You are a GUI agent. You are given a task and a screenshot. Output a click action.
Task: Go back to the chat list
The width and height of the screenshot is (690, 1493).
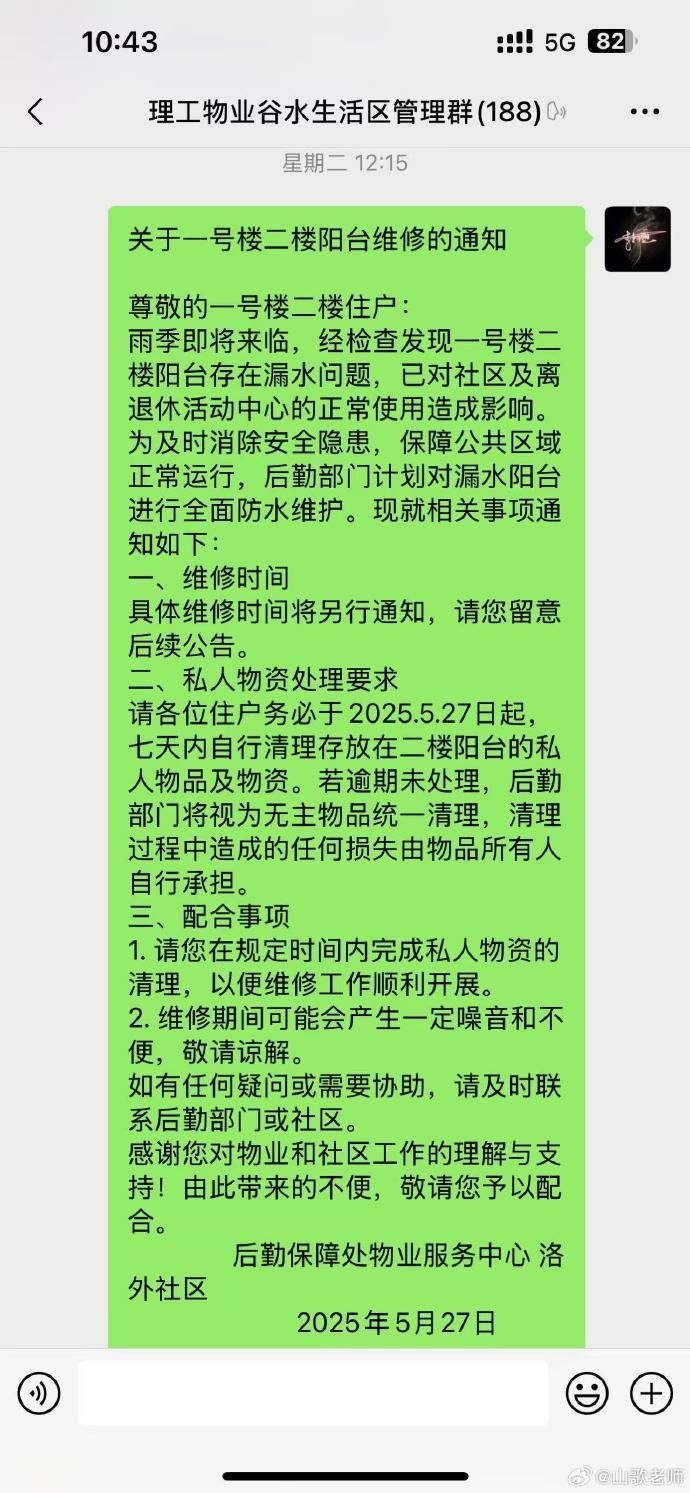(x=36, y=112)
